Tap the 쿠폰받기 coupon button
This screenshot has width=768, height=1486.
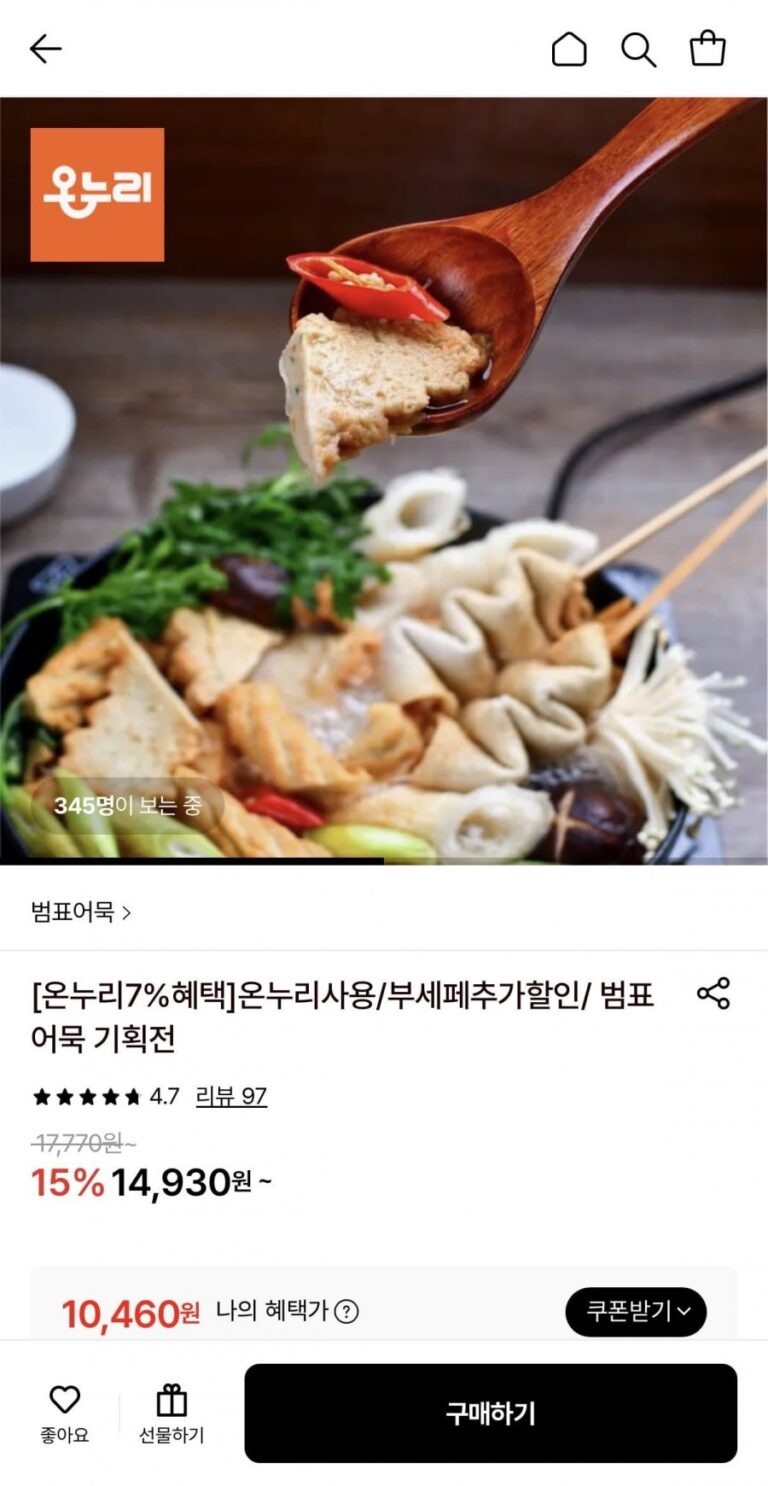pos(635,1312)
